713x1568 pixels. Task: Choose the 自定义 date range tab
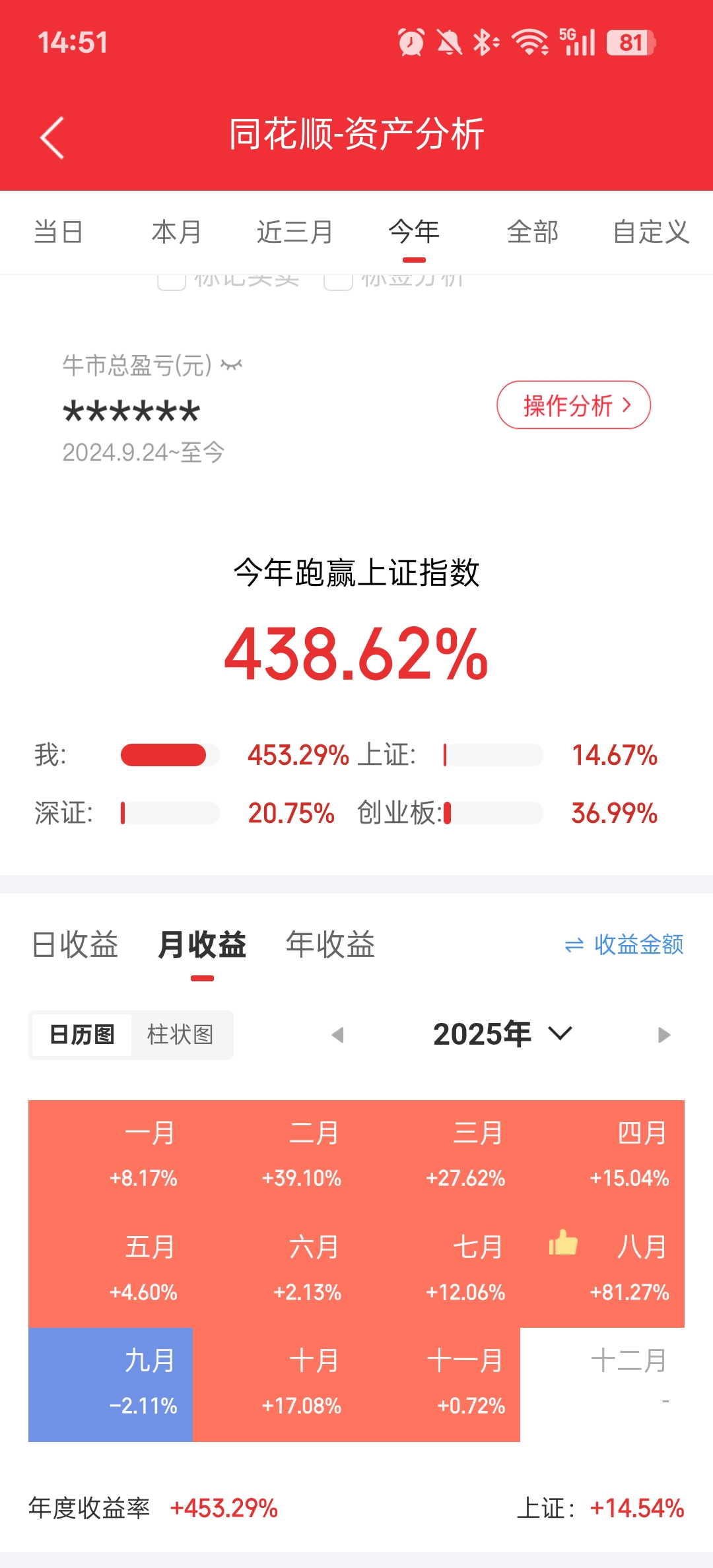coord(651,232)
